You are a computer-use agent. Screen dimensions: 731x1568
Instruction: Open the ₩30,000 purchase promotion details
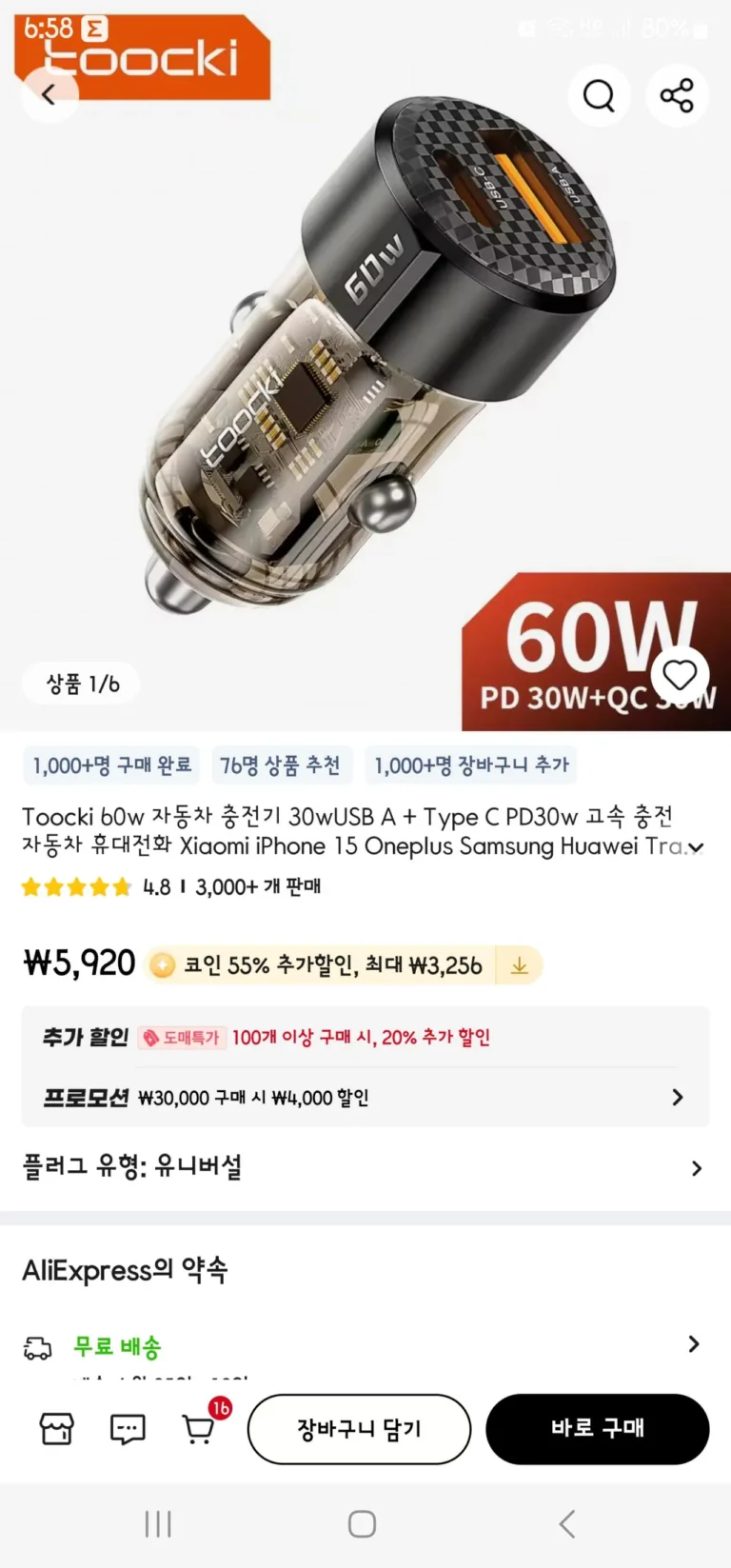(677, 1098)
